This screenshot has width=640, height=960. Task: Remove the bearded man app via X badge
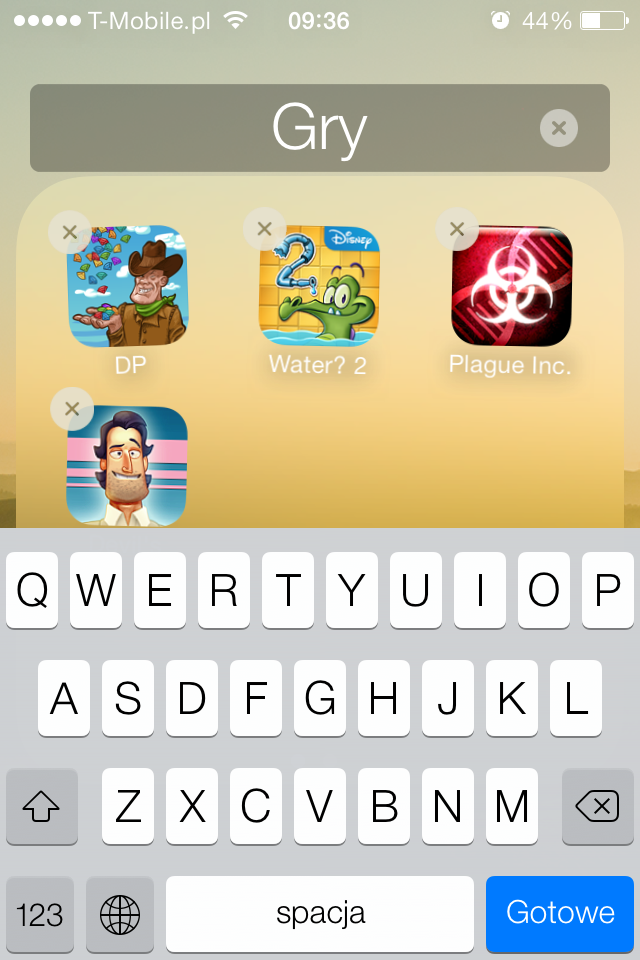click(72, 409)
